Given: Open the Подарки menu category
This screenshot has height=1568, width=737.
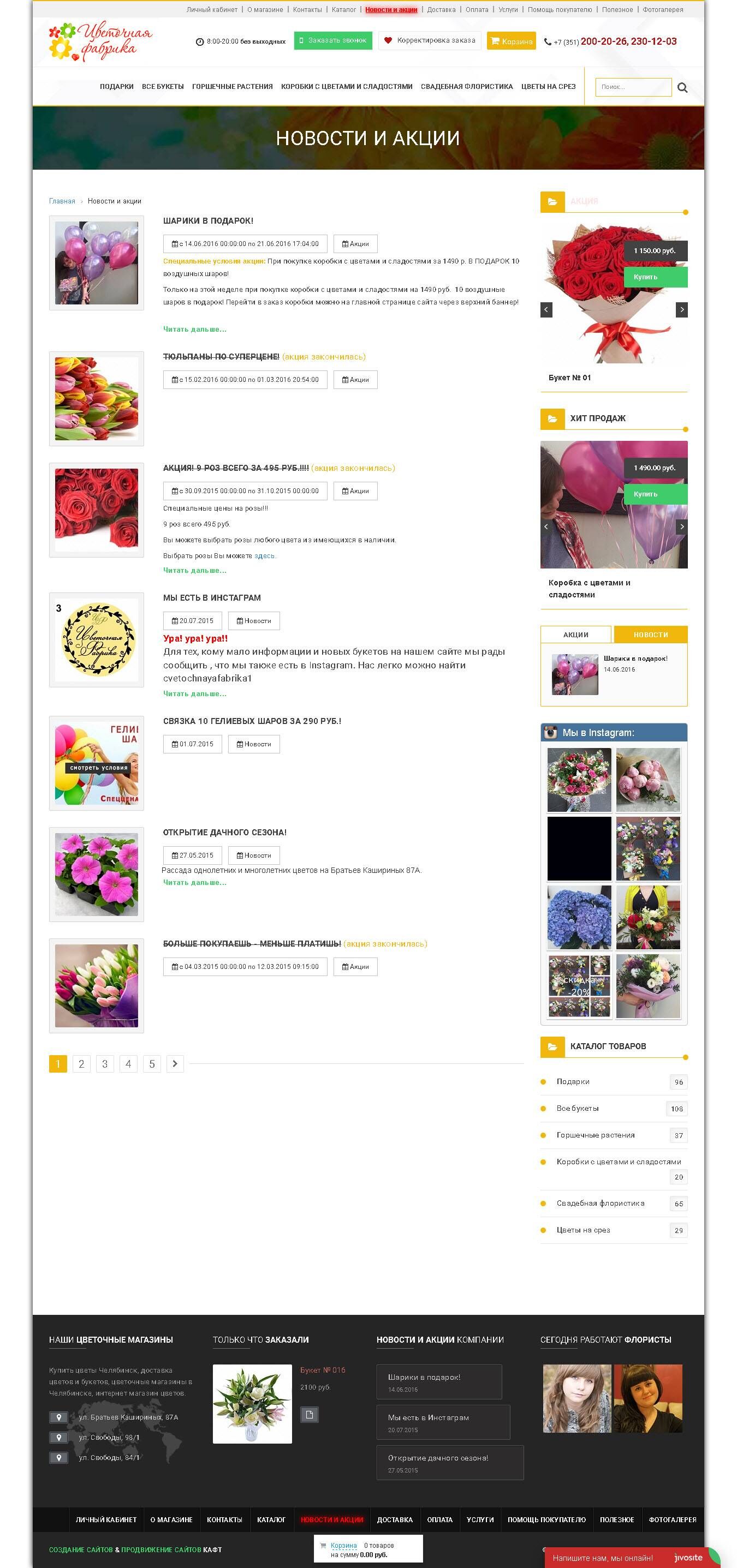Looking at the screenshot, I should (116, 86).
